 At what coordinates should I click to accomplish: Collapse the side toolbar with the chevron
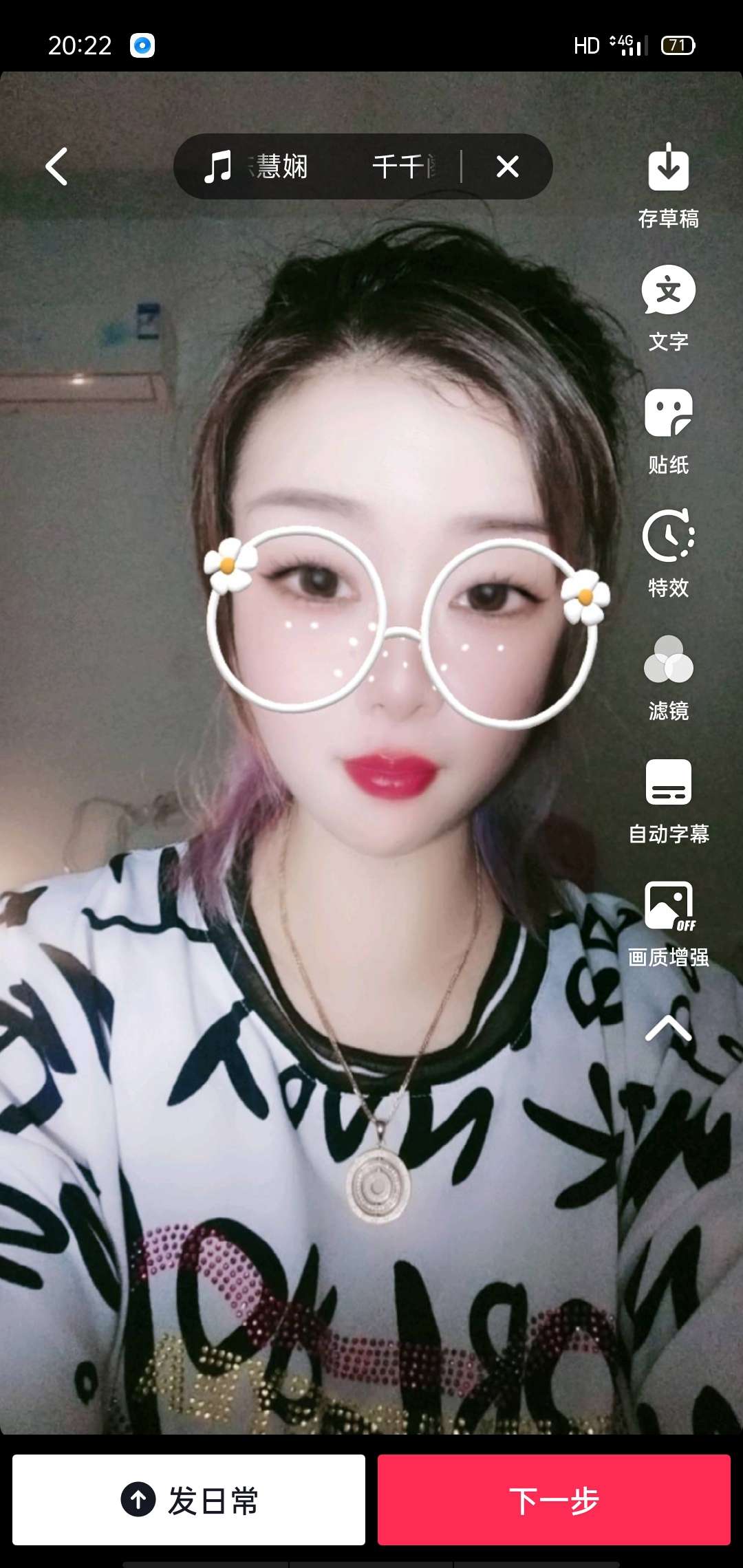point(668,1030)
